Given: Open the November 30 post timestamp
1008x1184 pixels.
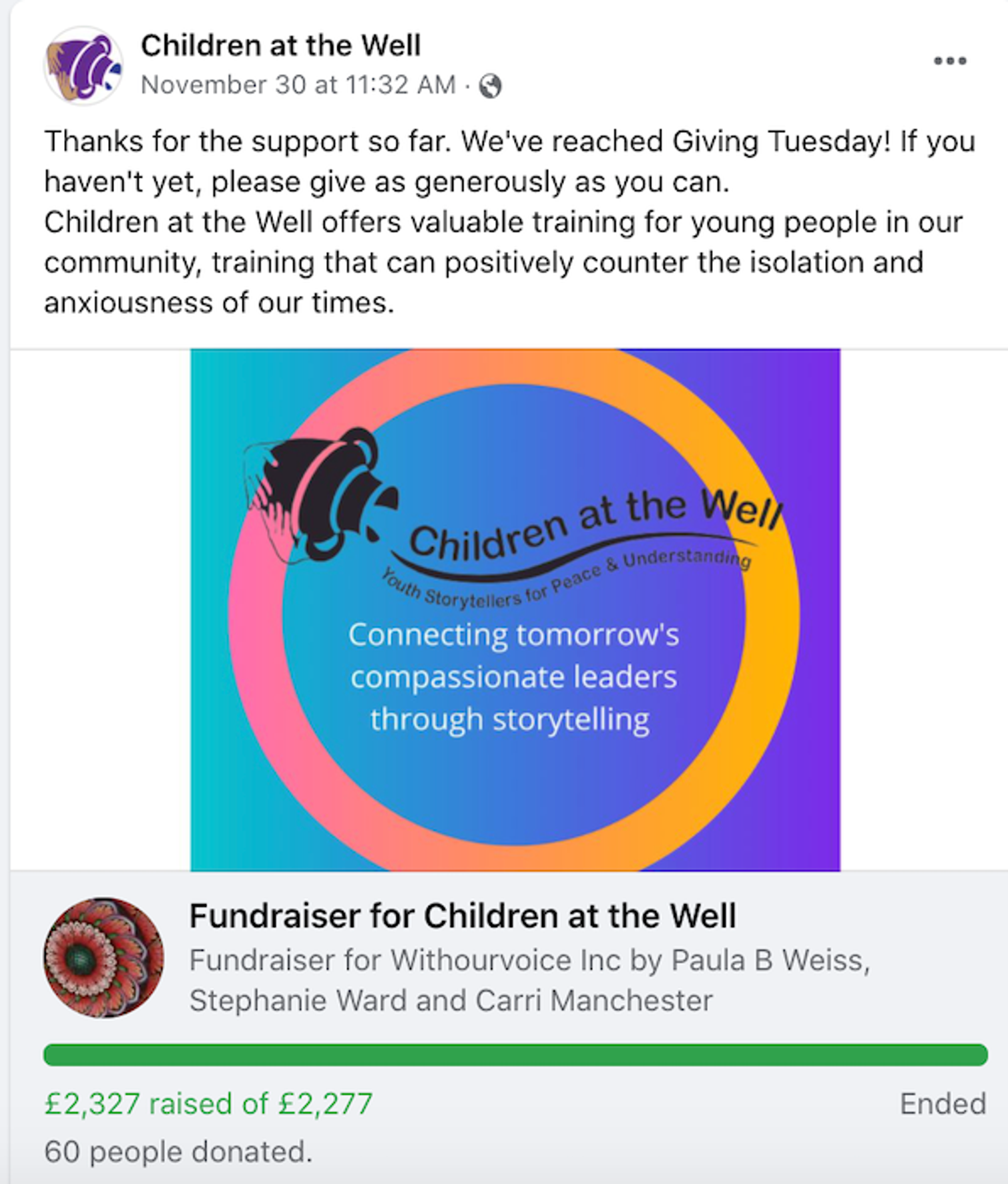Looking at the screenshot, I should pos(298,85).
